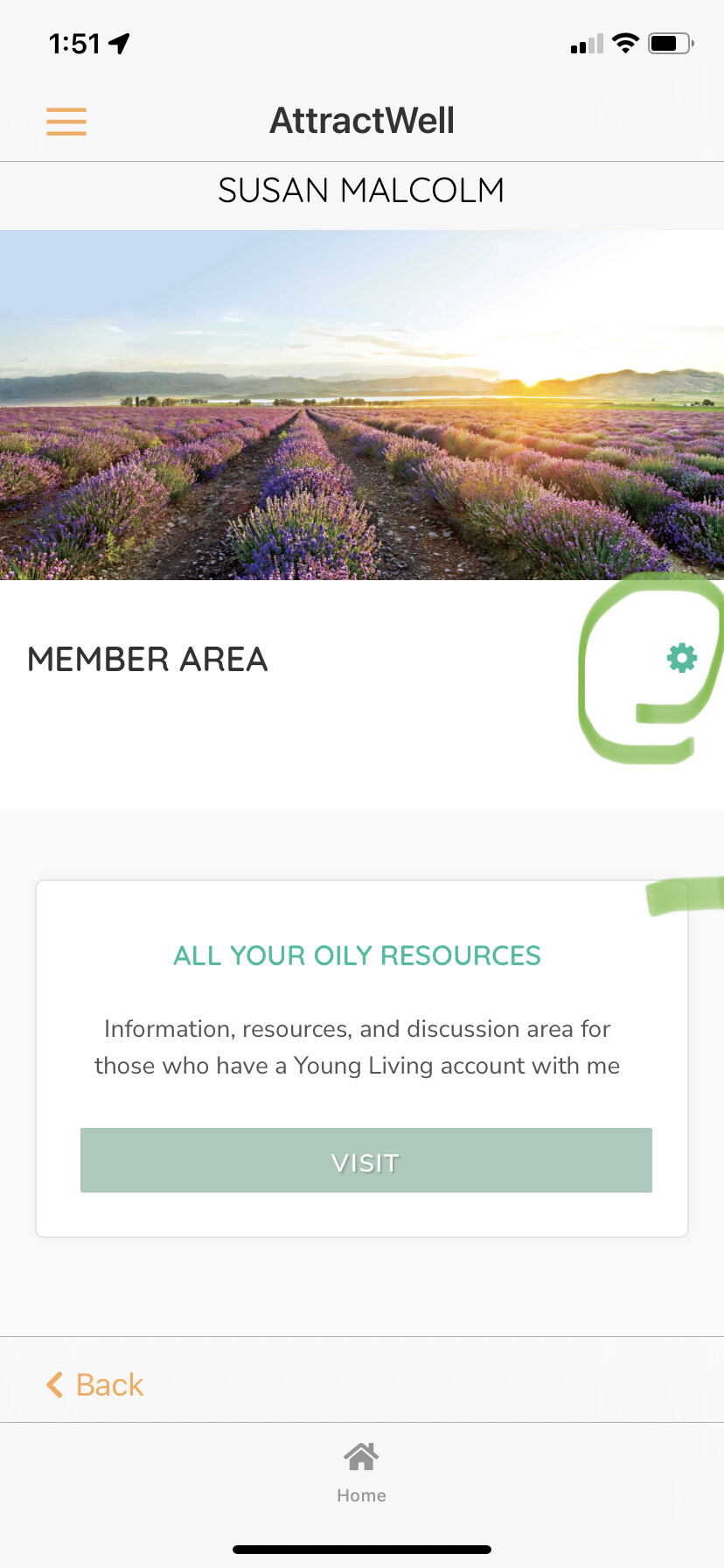
Task: Open the Member Area settings gear
Action: coord(682,657)
